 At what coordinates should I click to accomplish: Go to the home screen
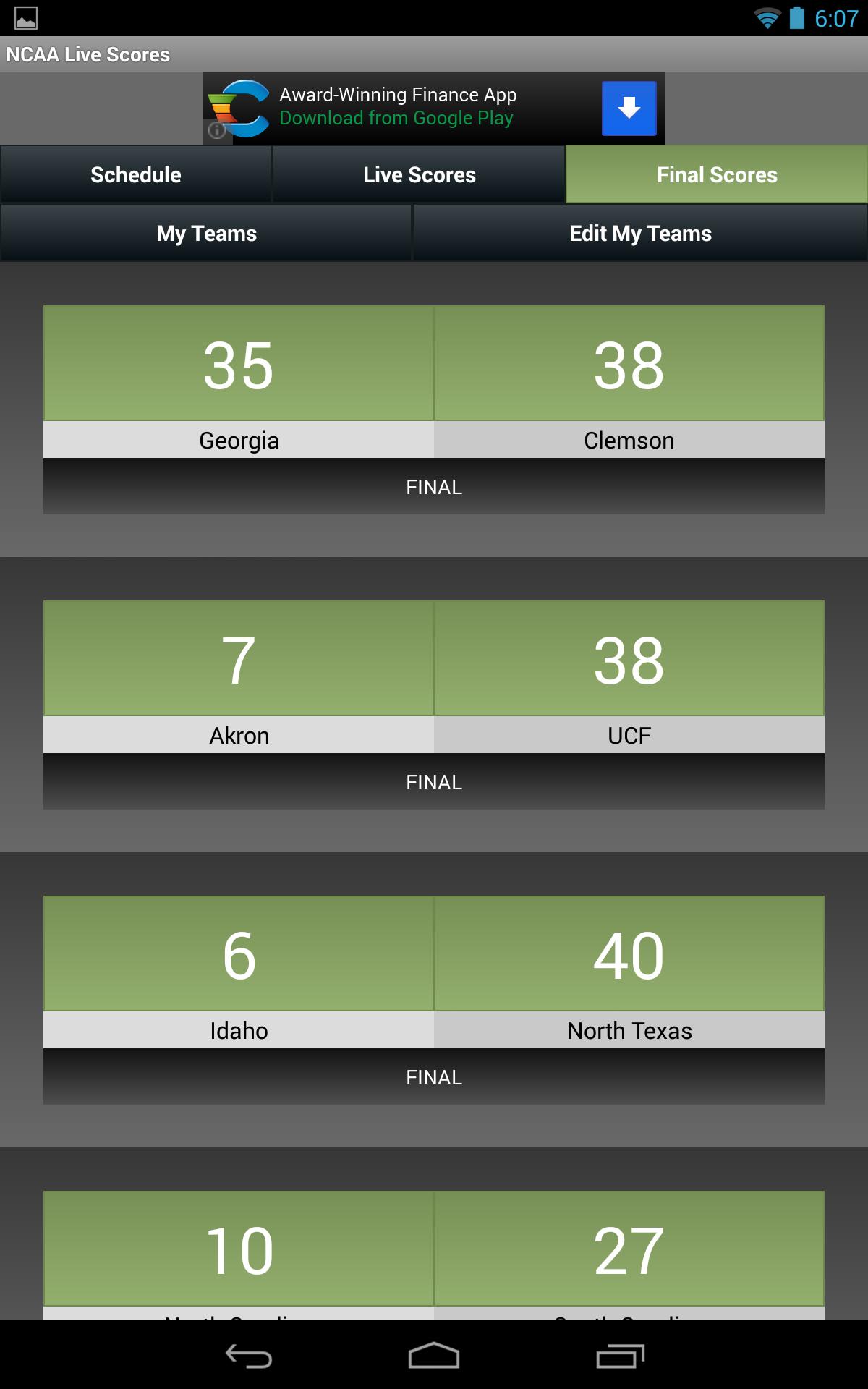pos(434,1355)
